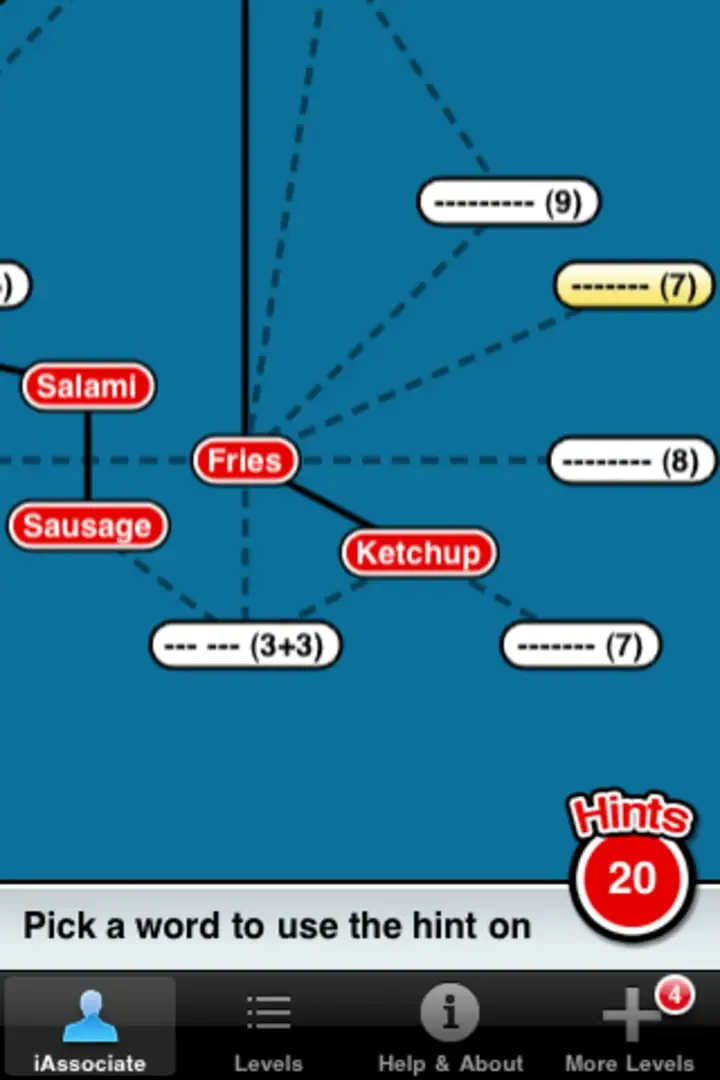The height and width of the screenshot is (1080, 720).
Task: Tap the Salami word bubble
Action: tap(88, 387)
